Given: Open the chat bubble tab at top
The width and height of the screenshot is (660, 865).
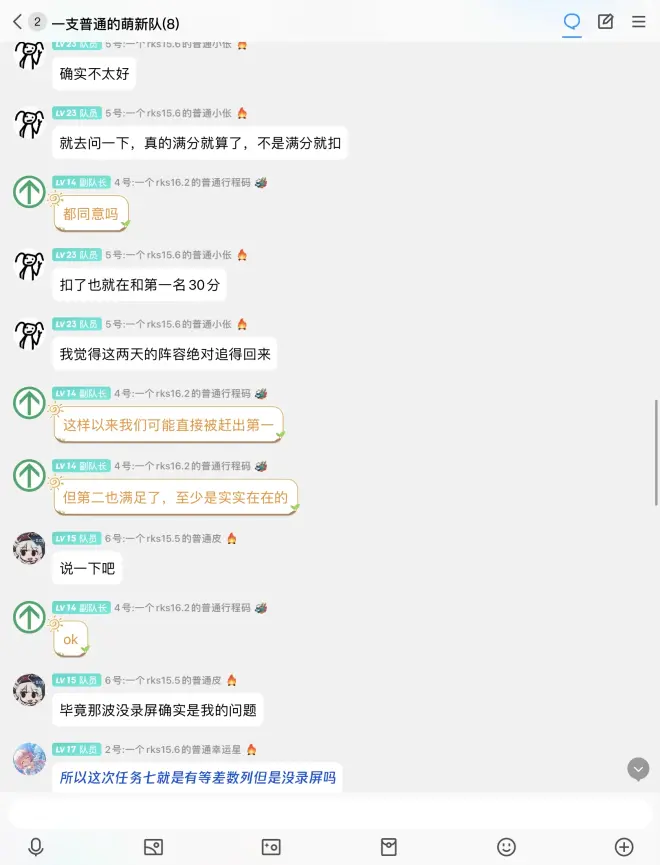Looking at the screenshot, I should 572,22.
